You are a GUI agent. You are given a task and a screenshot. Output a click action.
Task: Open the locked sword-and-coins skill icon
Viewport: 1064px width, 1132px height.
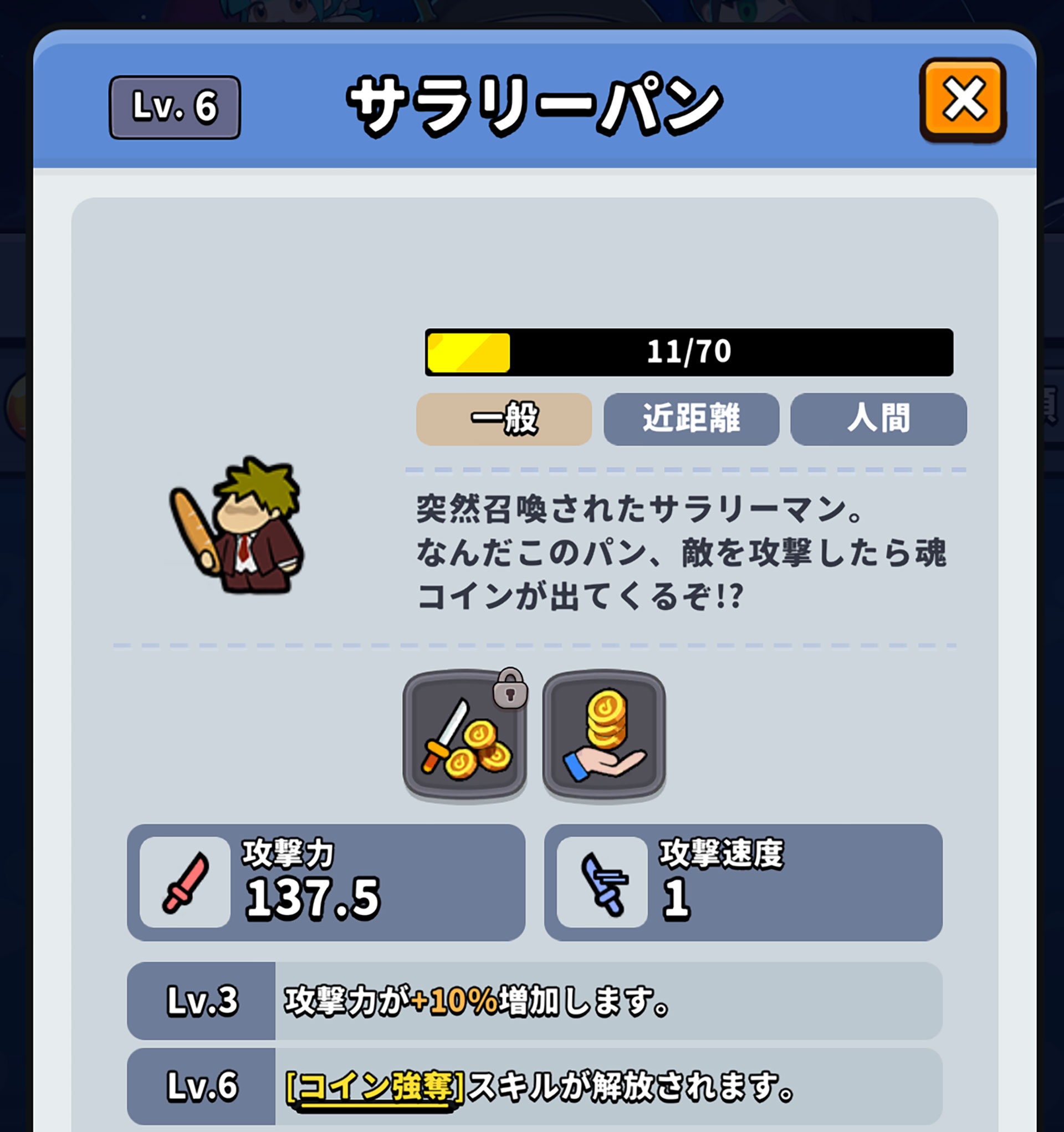click(x=464, y=735)
